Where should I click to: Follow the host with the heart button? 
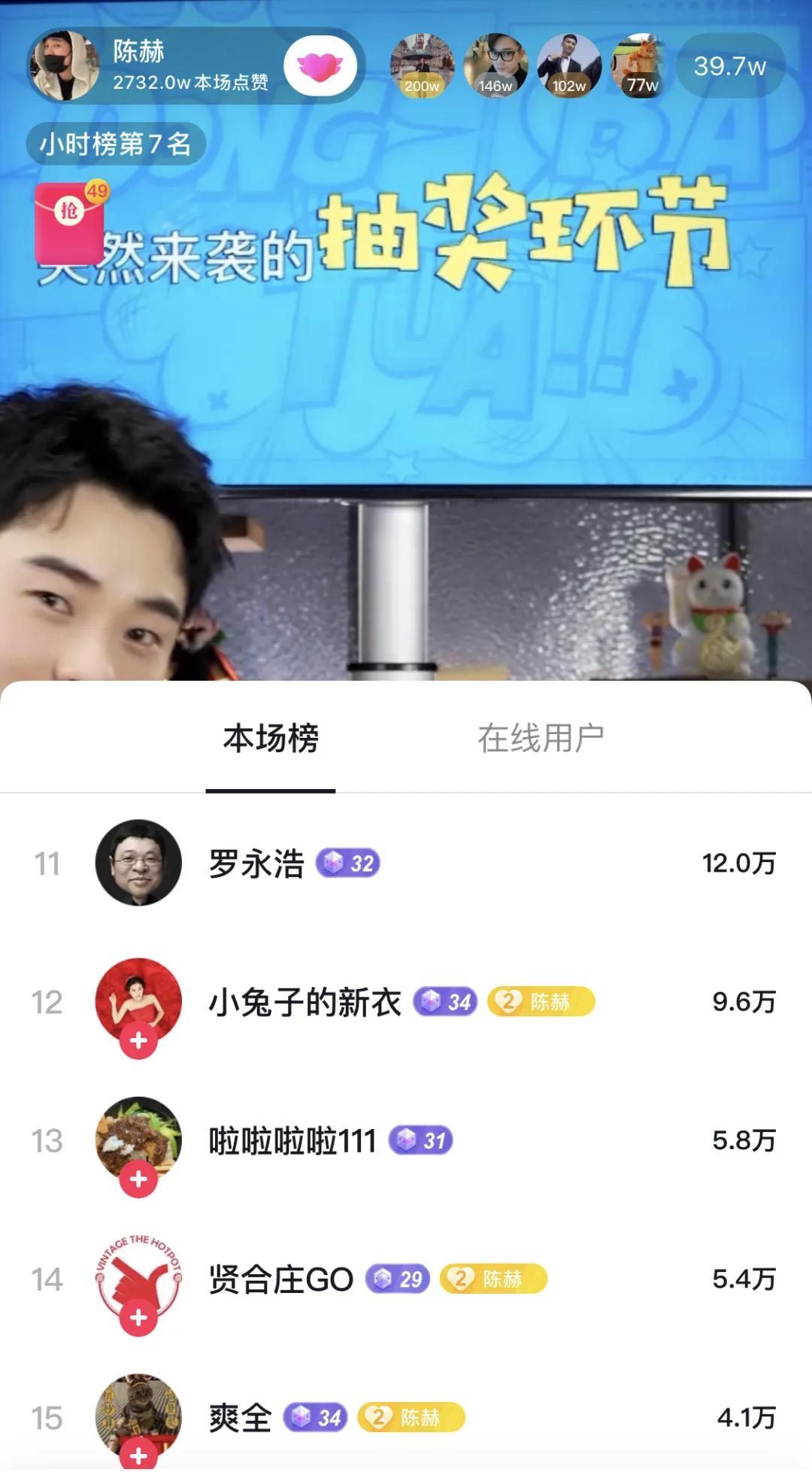coord(320,66)
